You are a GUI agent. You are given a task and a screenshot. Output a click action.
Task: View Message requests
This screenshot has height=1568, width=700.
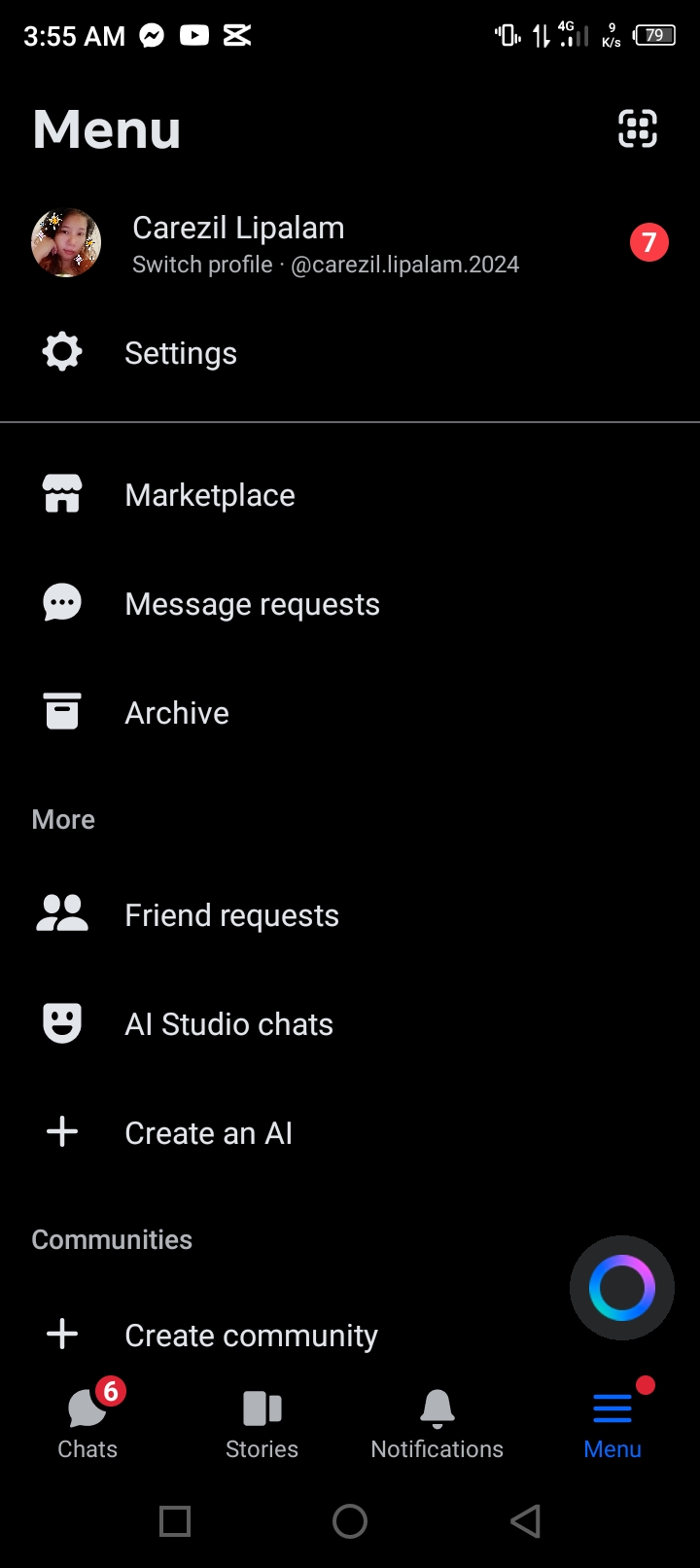coord(252,604)
